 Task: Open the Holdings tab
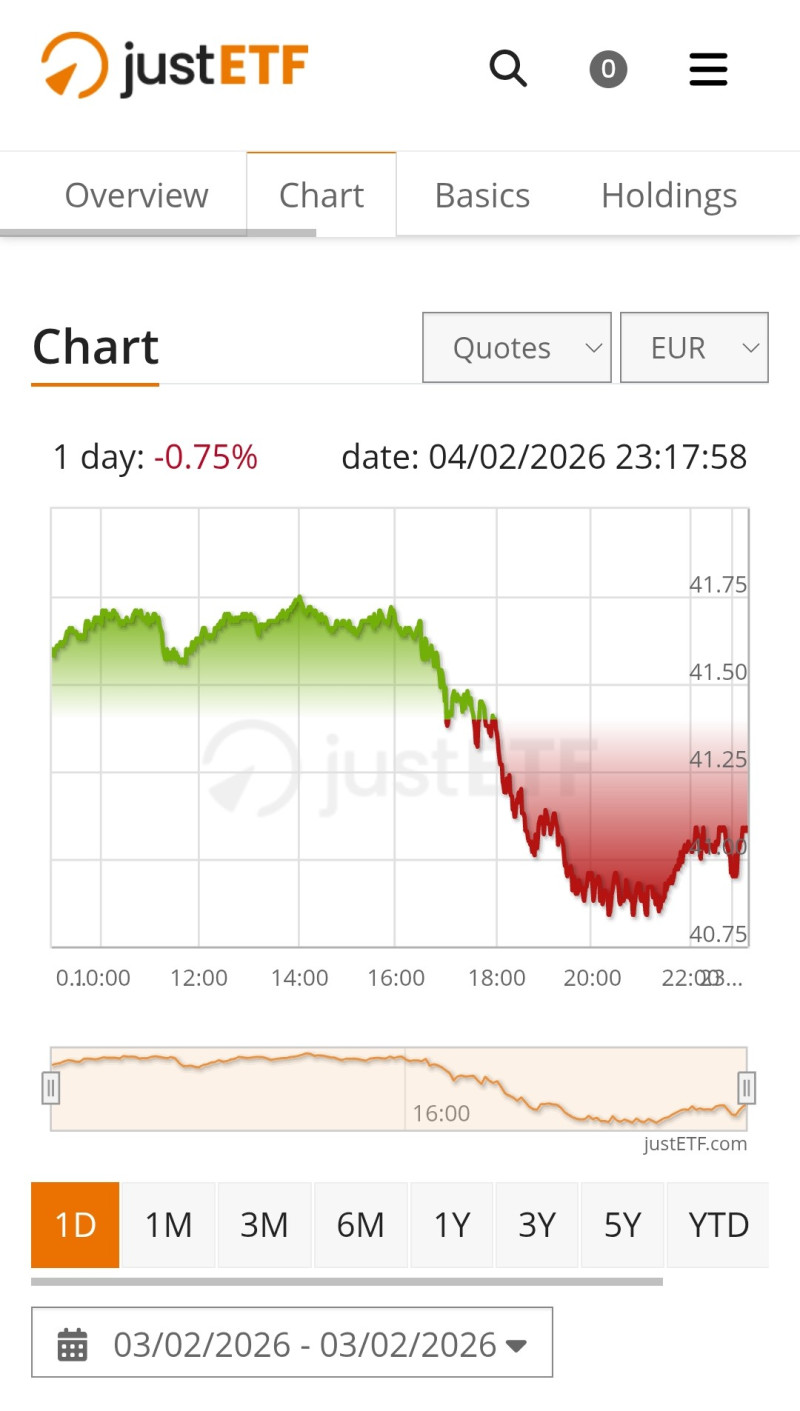coord(669,195)
